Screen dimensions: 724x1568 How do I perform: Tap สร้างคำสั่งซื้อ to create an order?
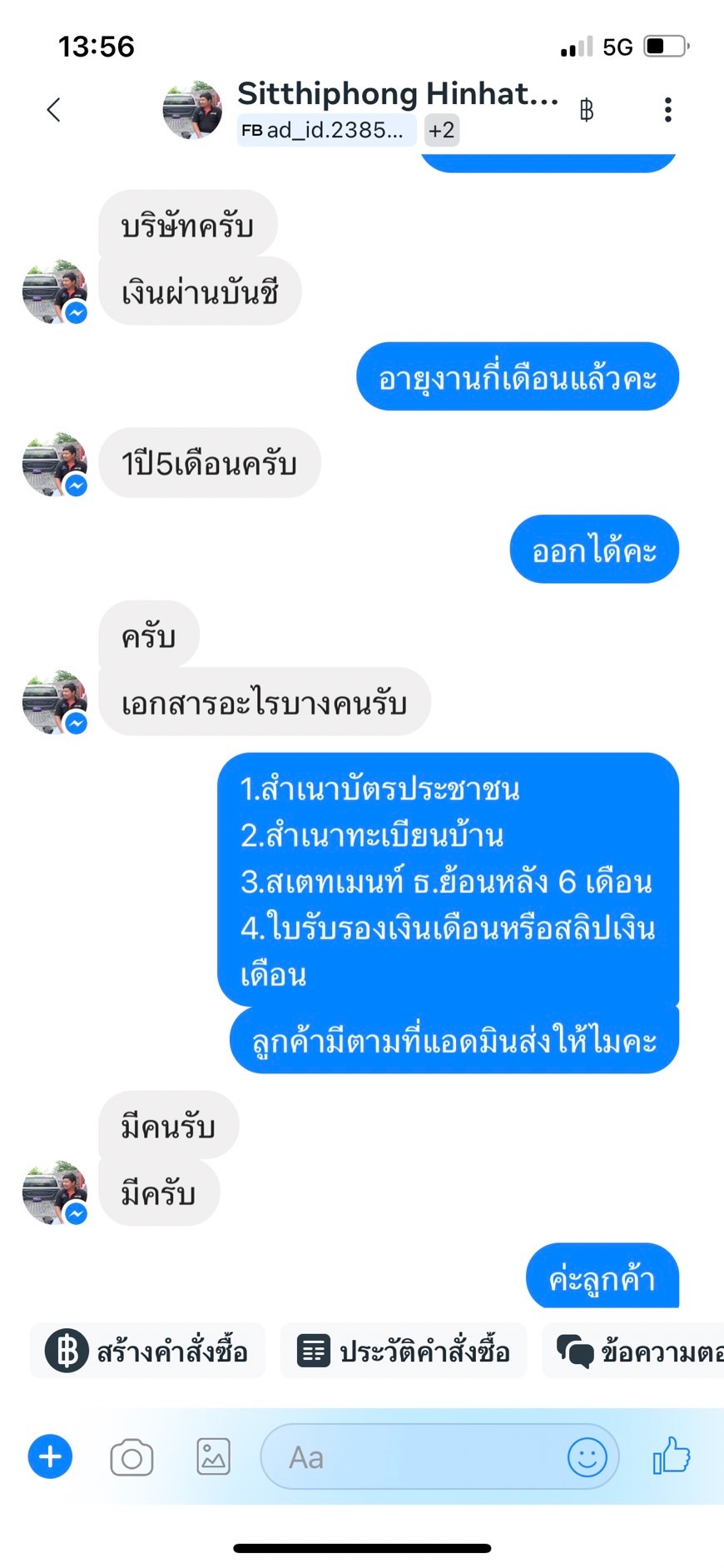[x=147, y=1351]
